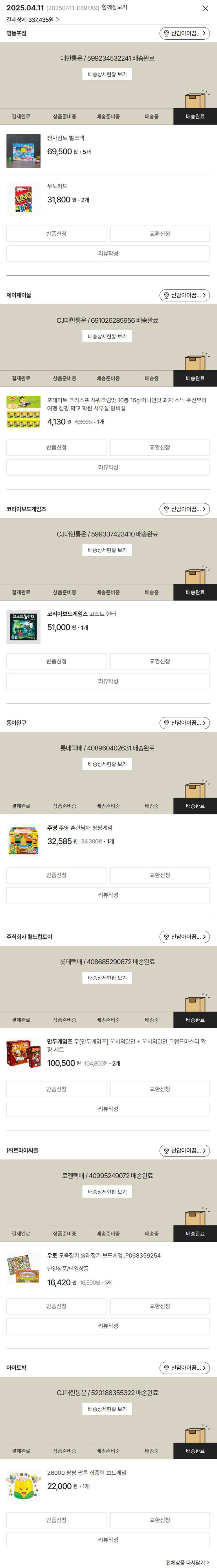Request exchange for 제이제이몰 order

(x=160, y=447)
